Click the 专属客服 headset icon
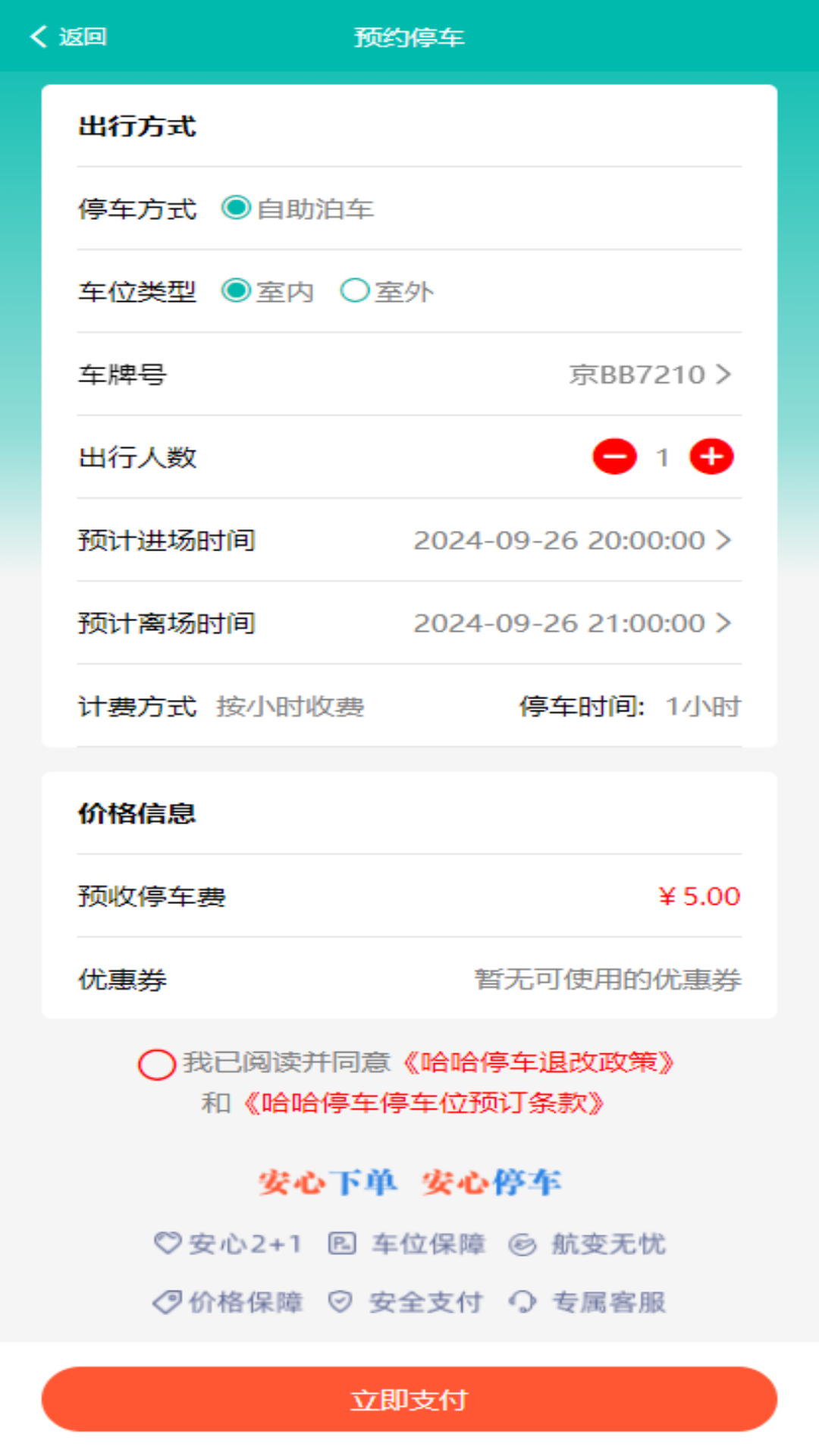Image resolution: width=819 pixels, height=1456 pixels. (522, 1301)
